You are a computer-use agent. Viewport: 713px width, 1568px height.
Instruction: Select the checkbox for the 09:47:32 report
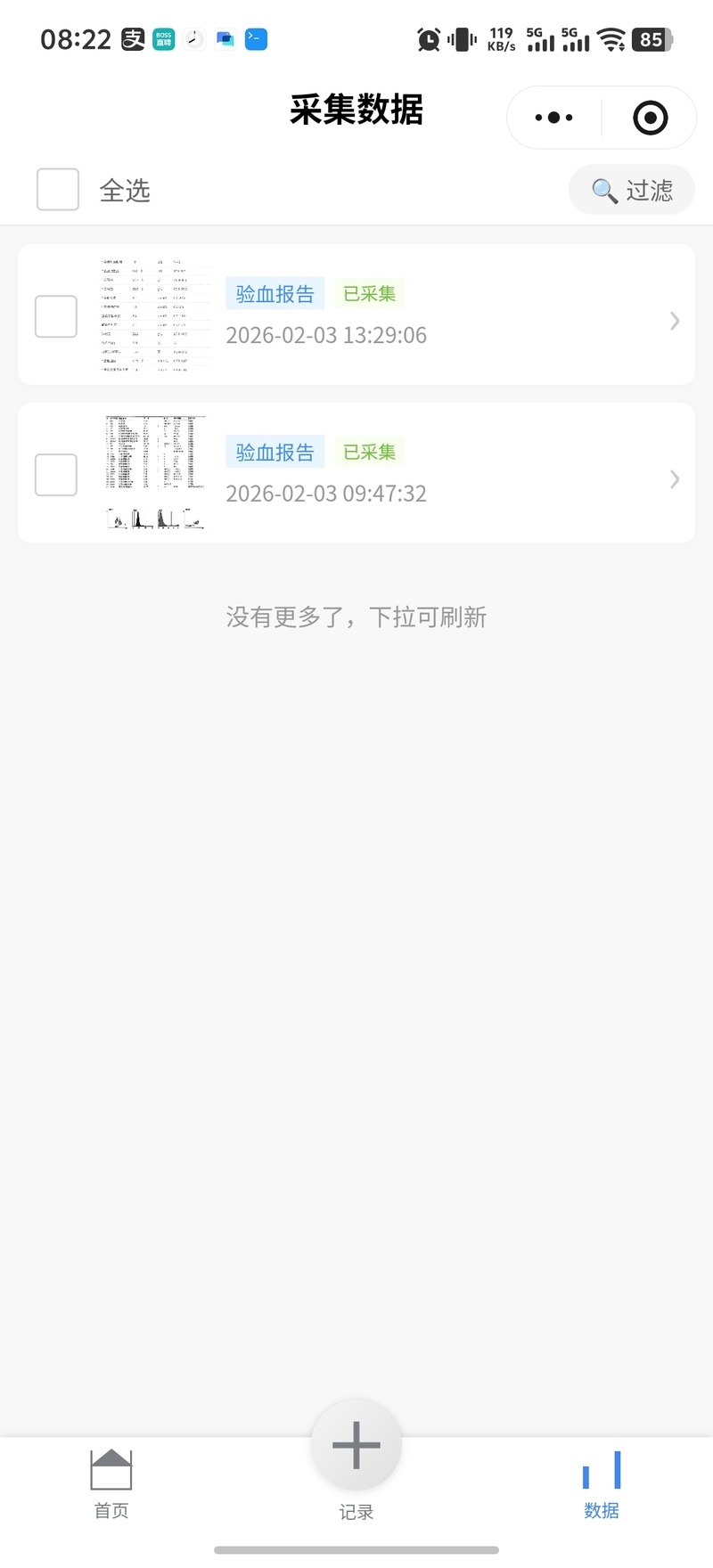[56, 475]
